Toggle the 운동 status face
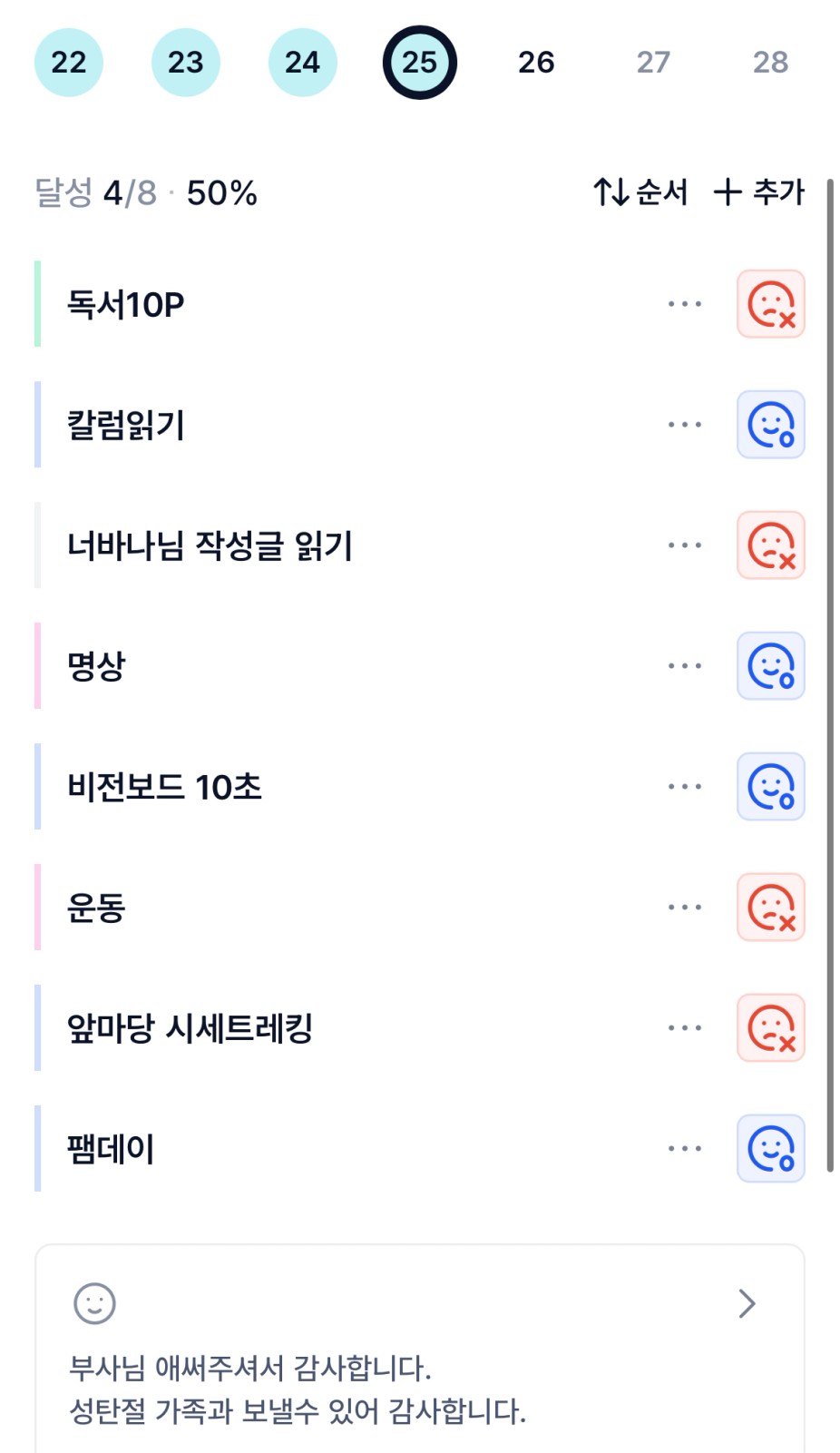 770,908
